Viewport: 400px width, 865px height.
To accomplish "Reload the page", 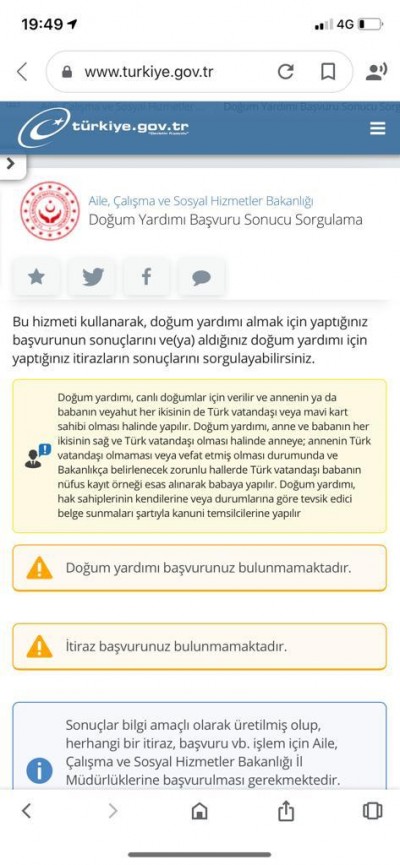I will pos(285,72).
